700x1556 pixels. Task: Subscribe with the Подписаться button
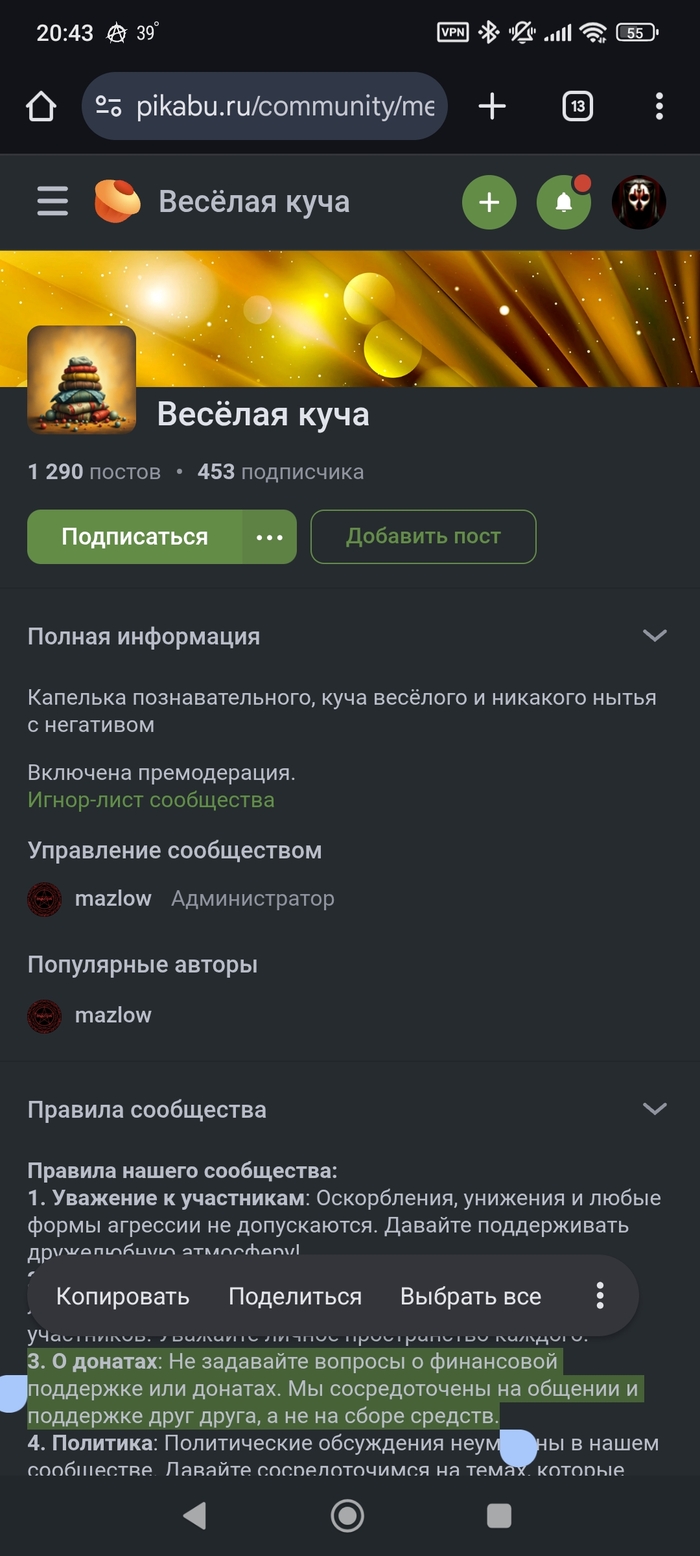coord(135,537)
